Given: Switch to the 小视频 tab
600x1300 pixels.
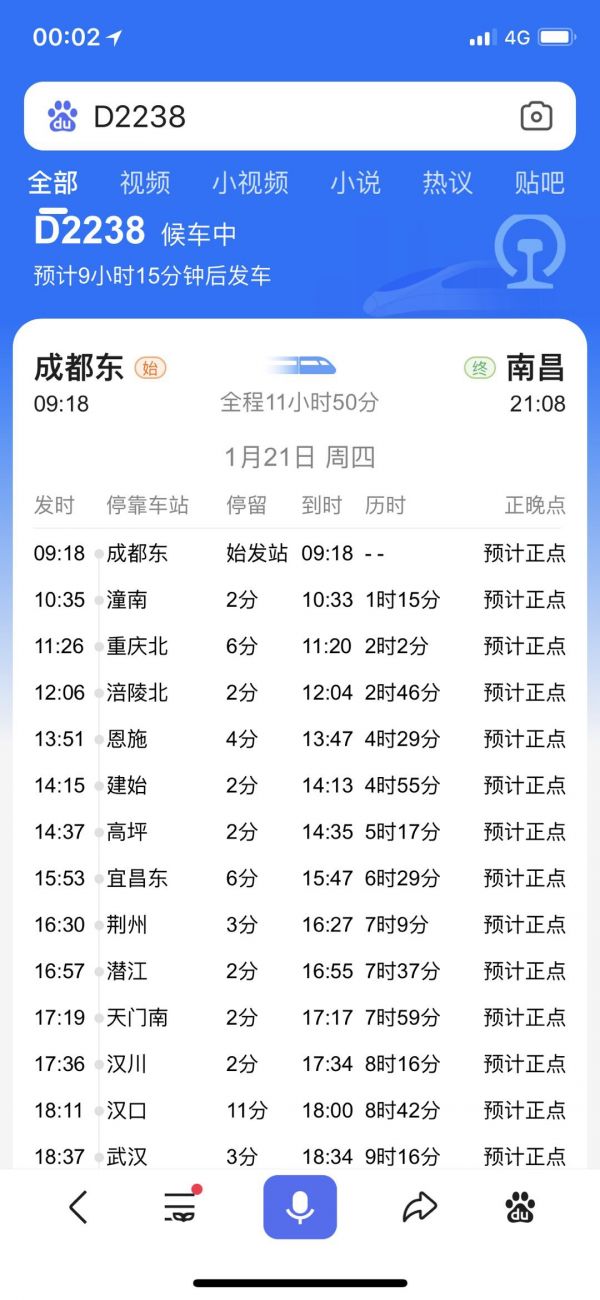Looking at the screenshot, I should 250,183.
